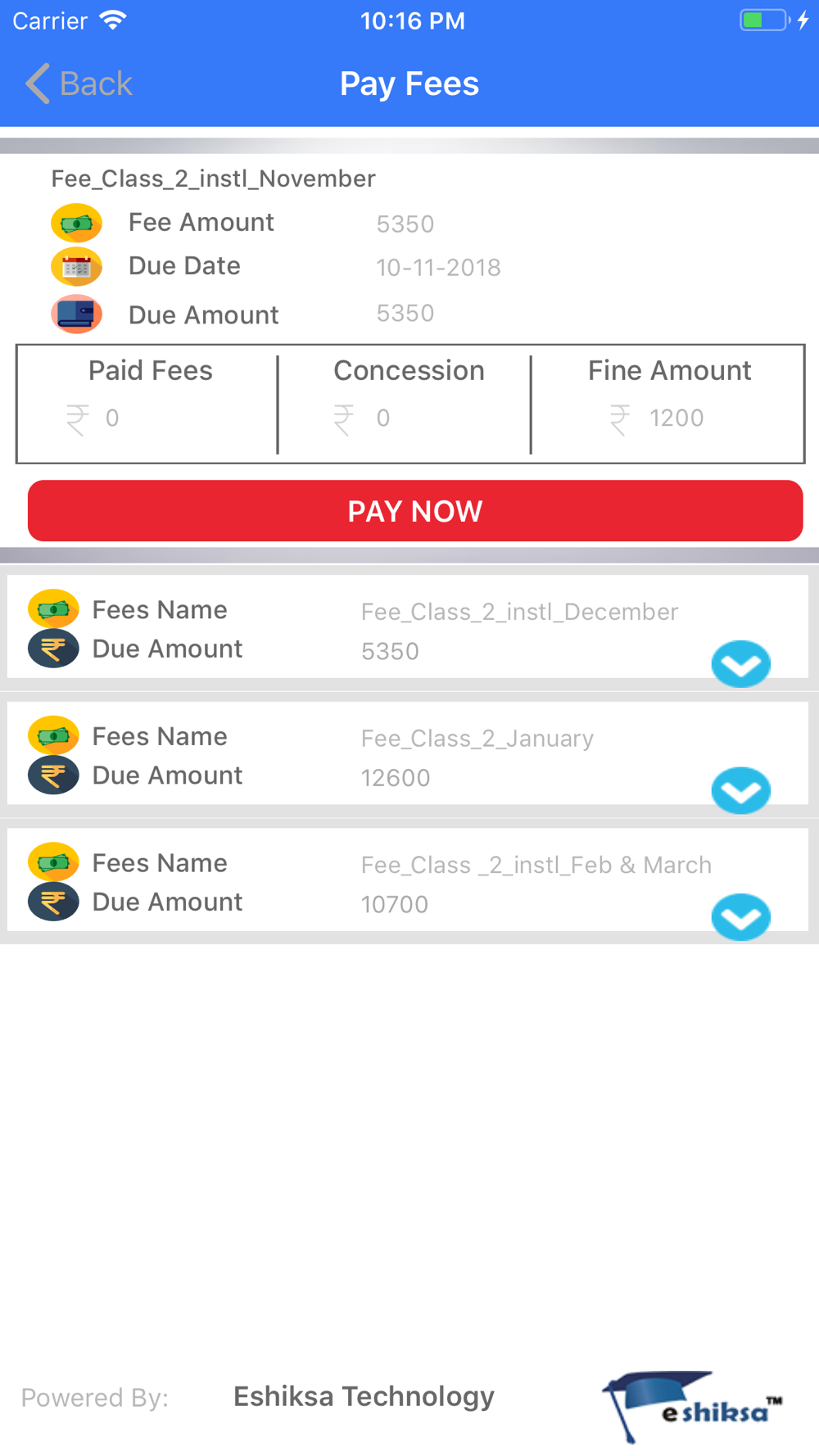Go back from Pay Fees

[79, 84]
